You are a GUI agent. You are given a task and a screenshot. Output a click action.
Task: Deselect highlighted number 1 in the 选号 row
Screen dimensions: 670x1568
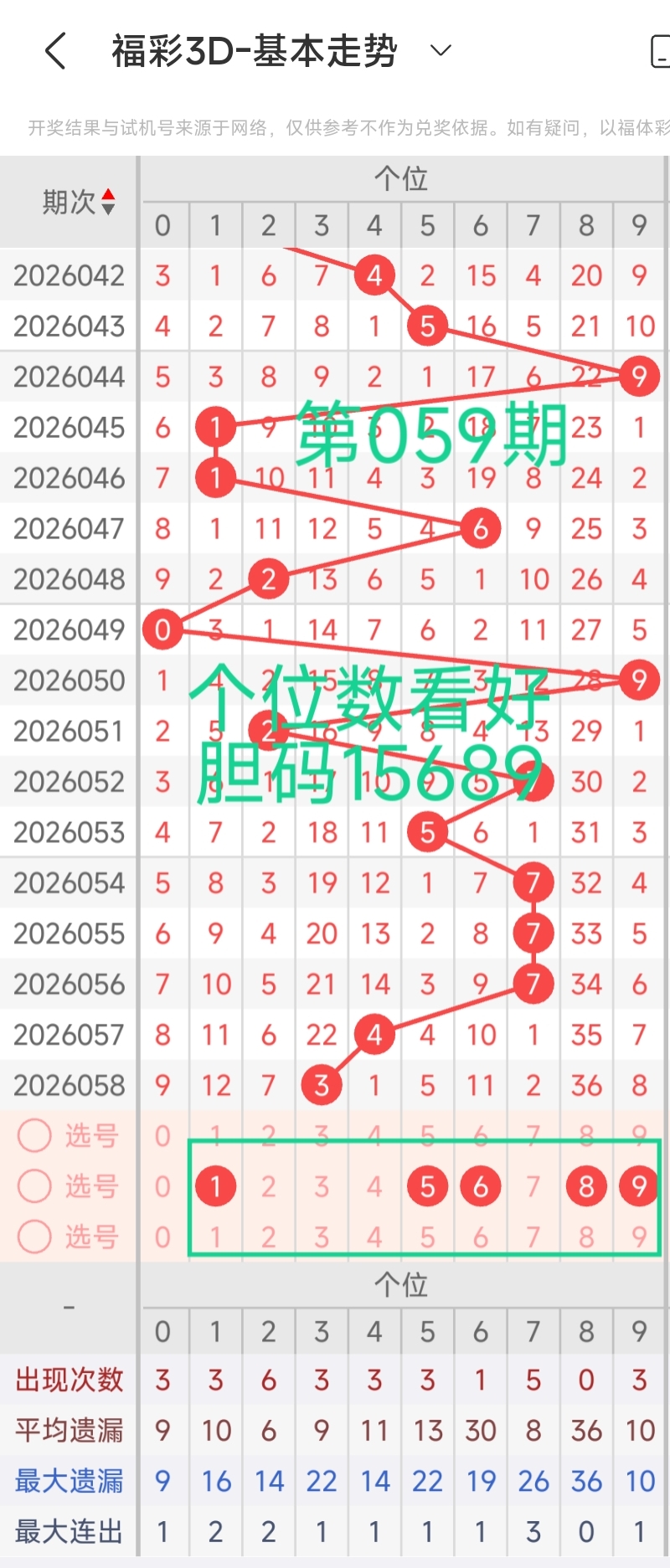pyautogui.click(x=215, y=1185)
